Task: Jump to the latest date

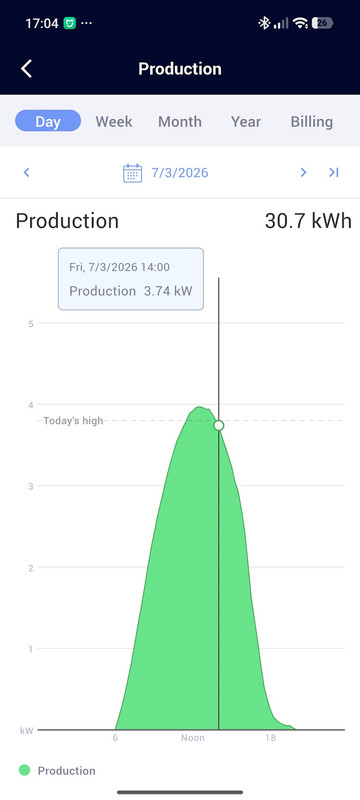Action: (x=333, y=172)
